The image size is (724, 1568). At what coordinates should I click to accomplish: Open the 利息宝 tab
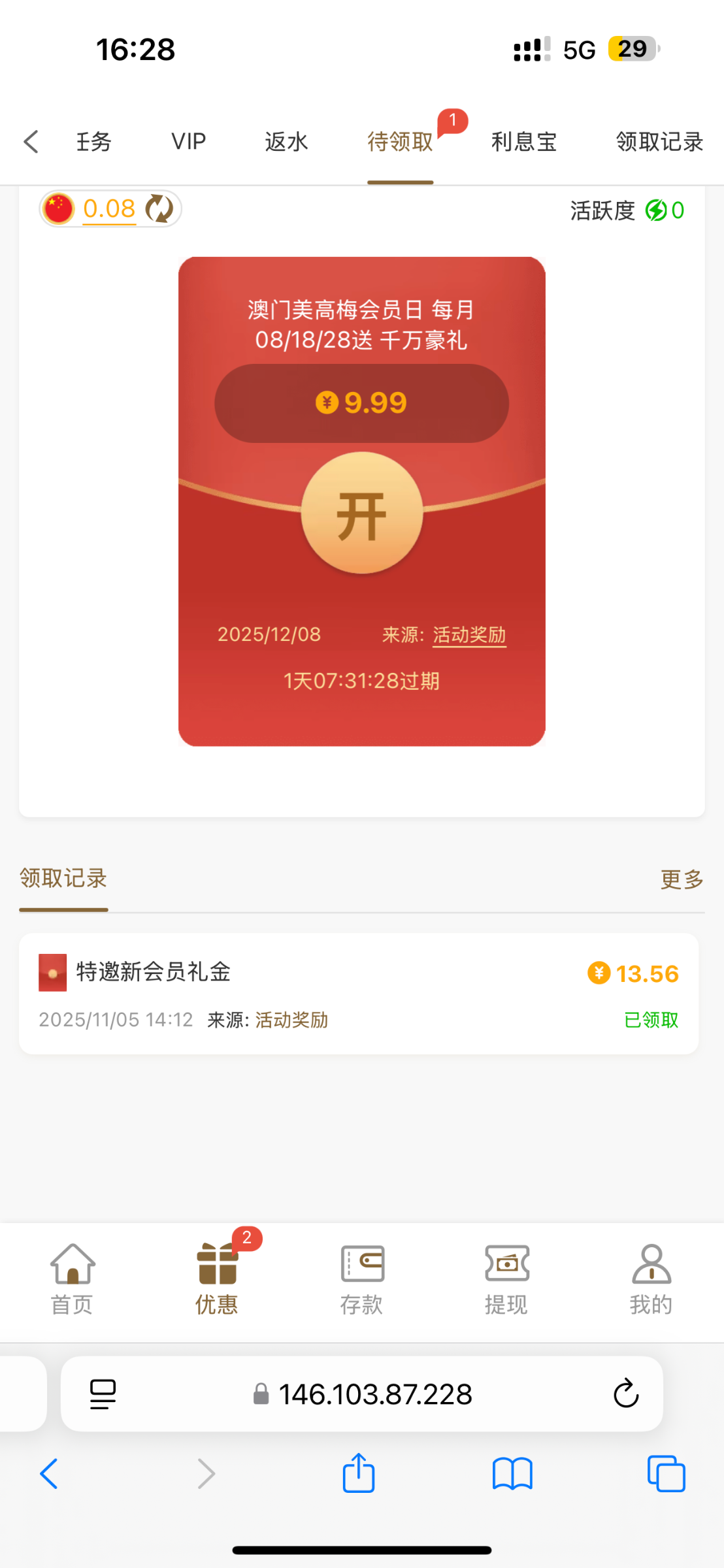tap(523, 141)
